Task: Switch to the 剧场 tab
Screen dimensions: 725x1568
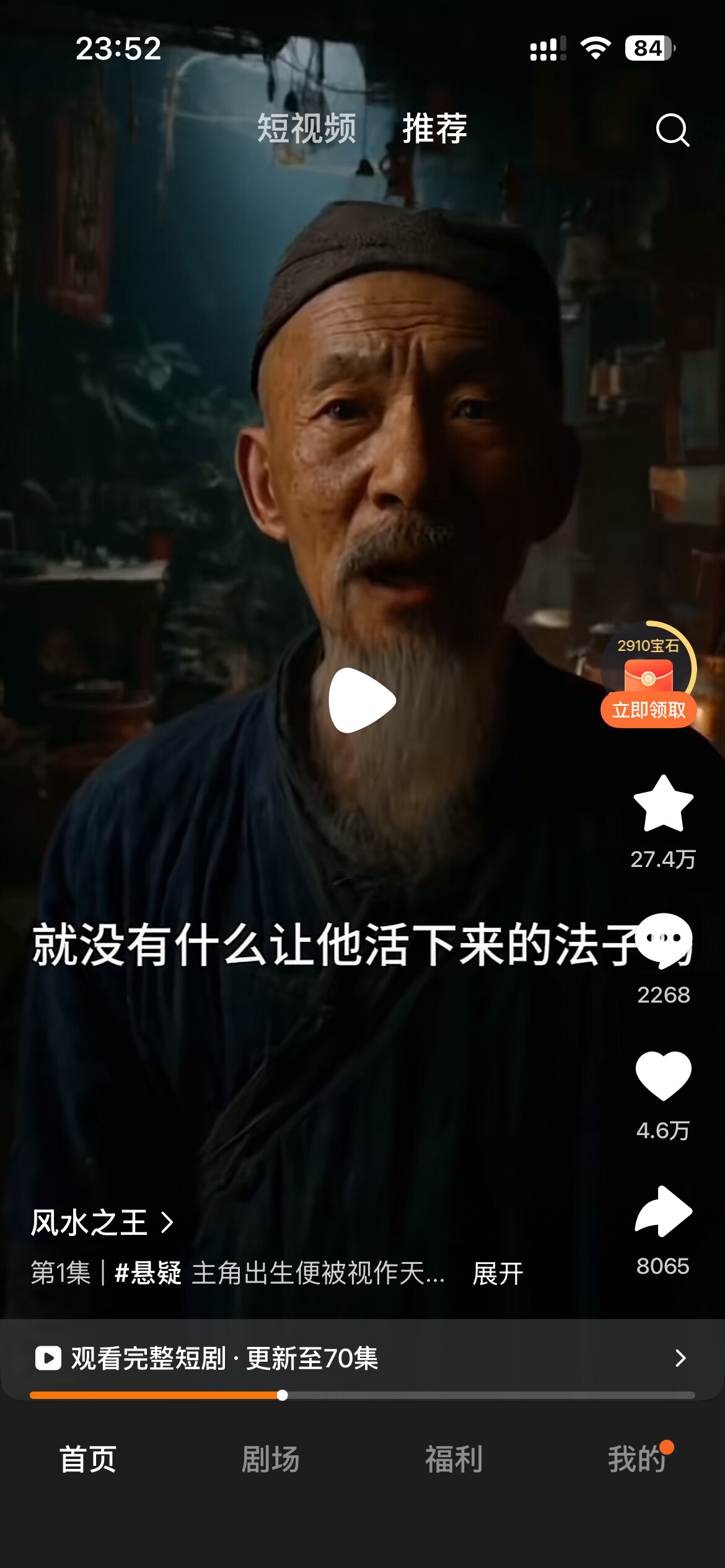Action: 271,1459
